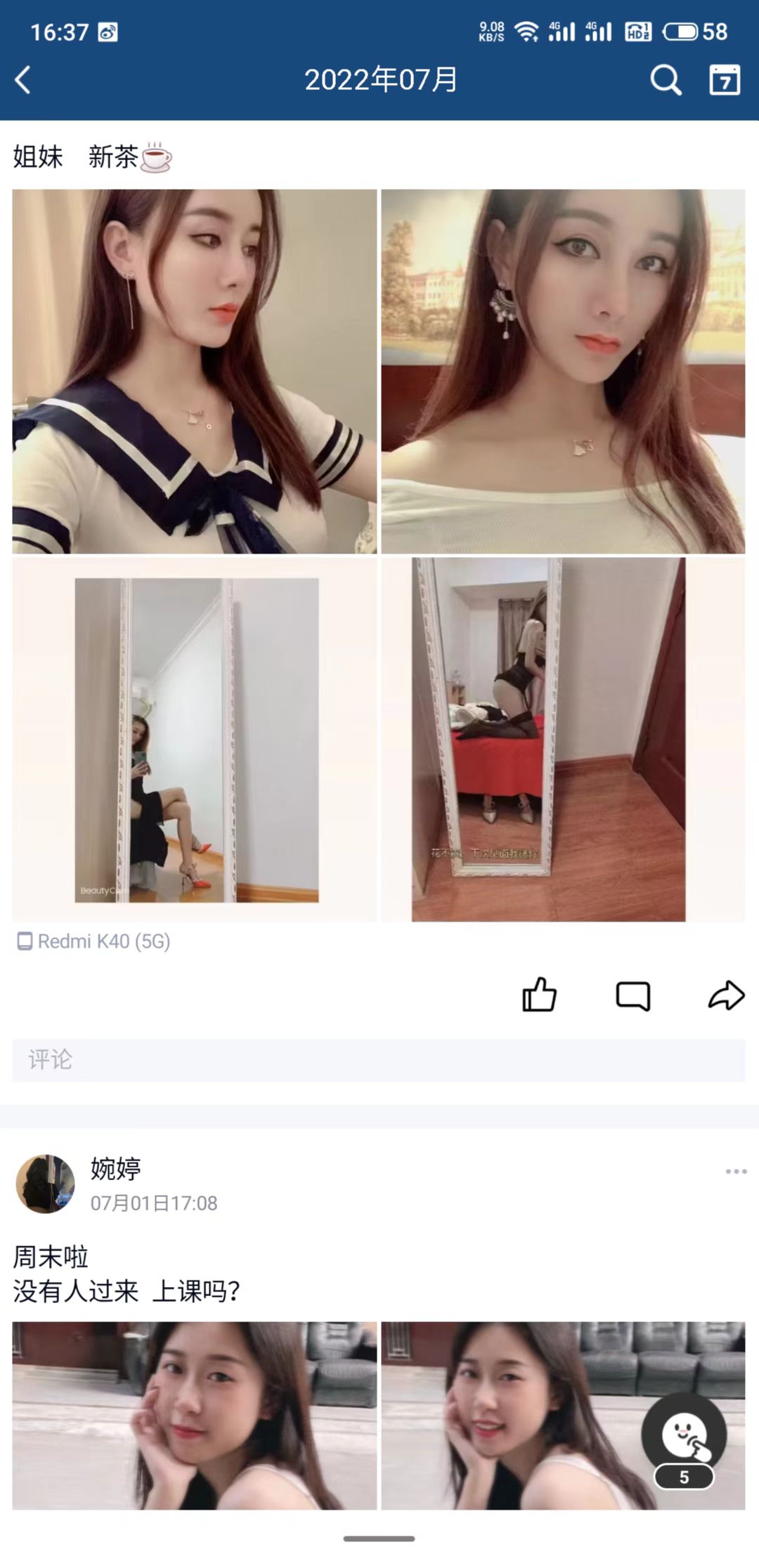Open the sailor-uniform selfie photo
This screenshot has width=759, height=1568.
195,371
